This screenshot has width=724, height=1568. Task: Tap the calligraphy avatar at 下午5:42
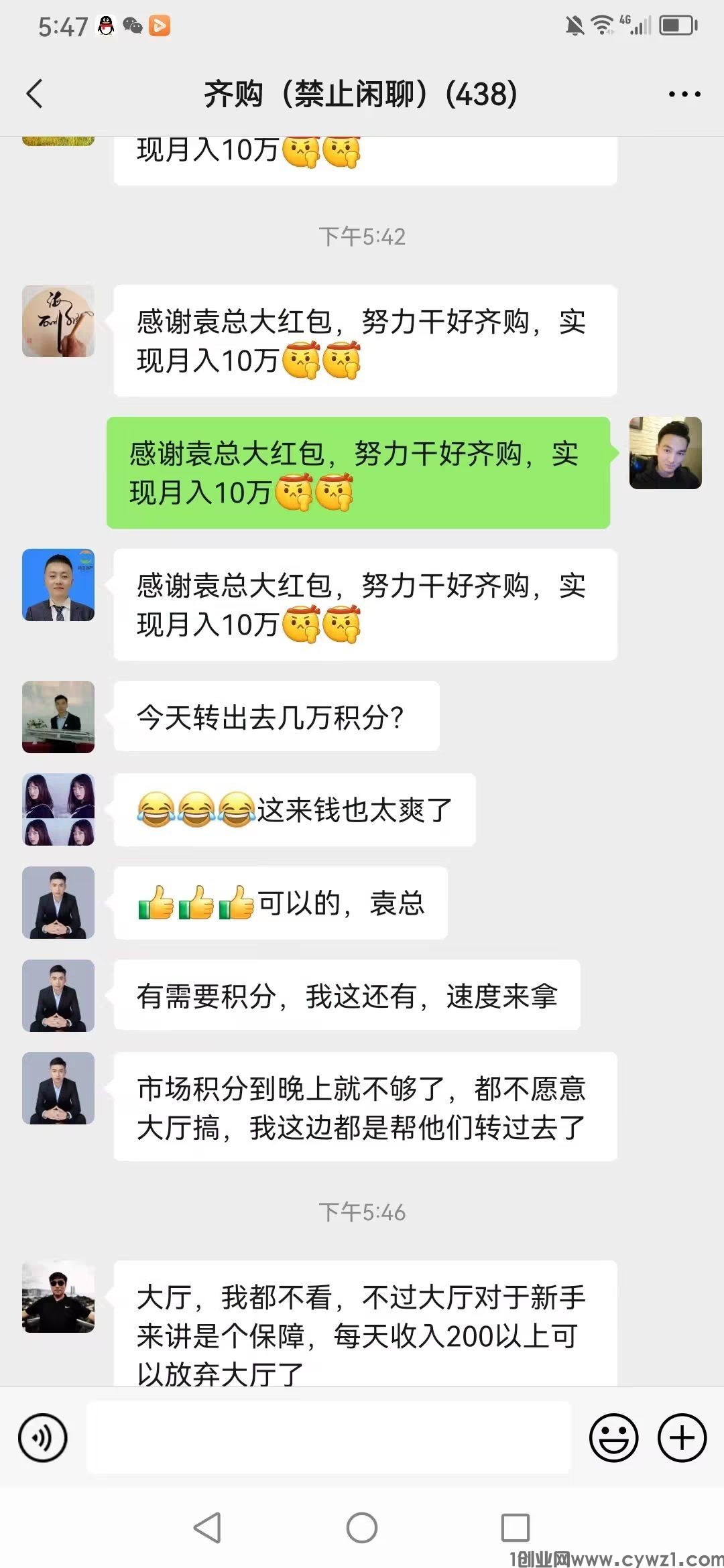point(58,321)
